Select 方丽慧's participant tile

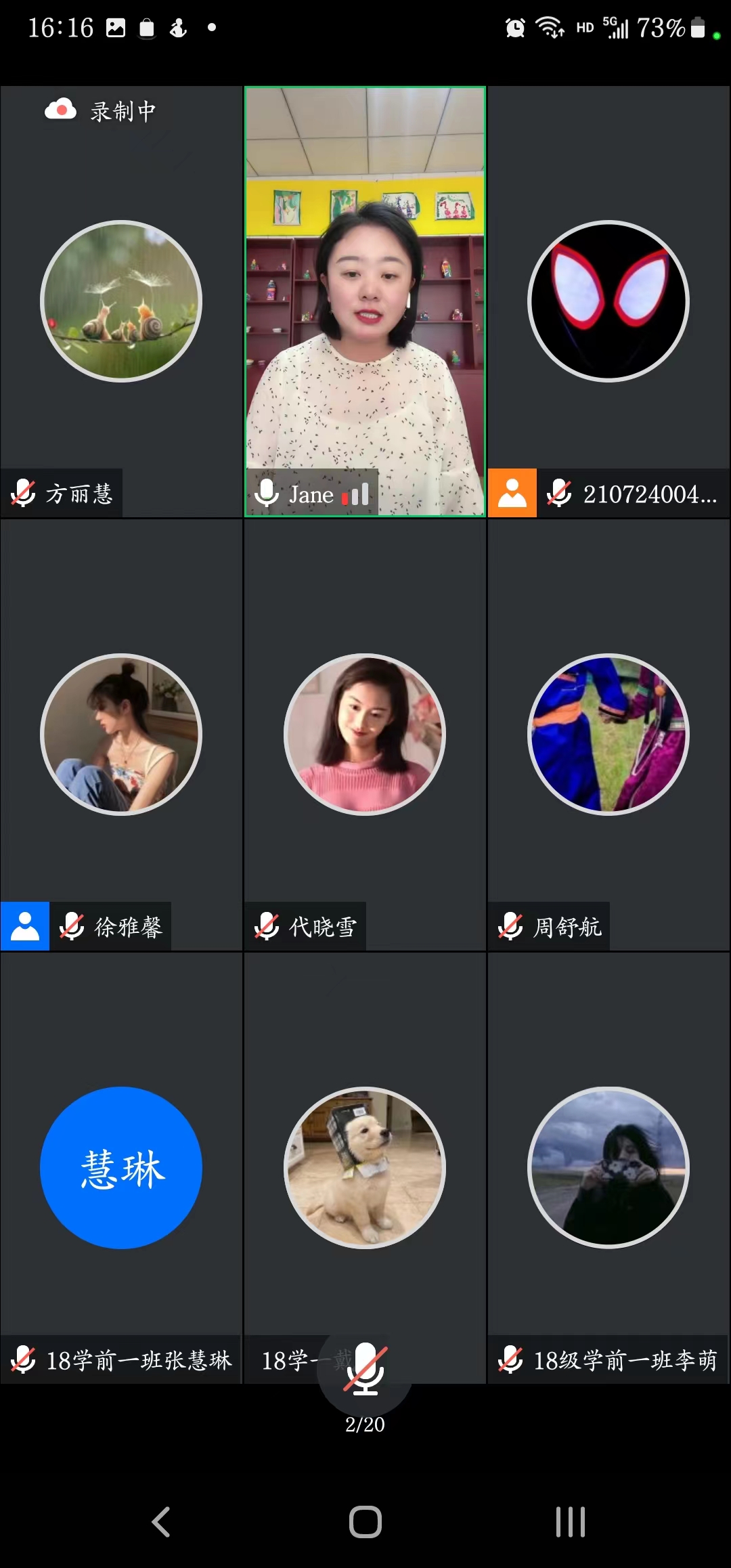(121, 301)
